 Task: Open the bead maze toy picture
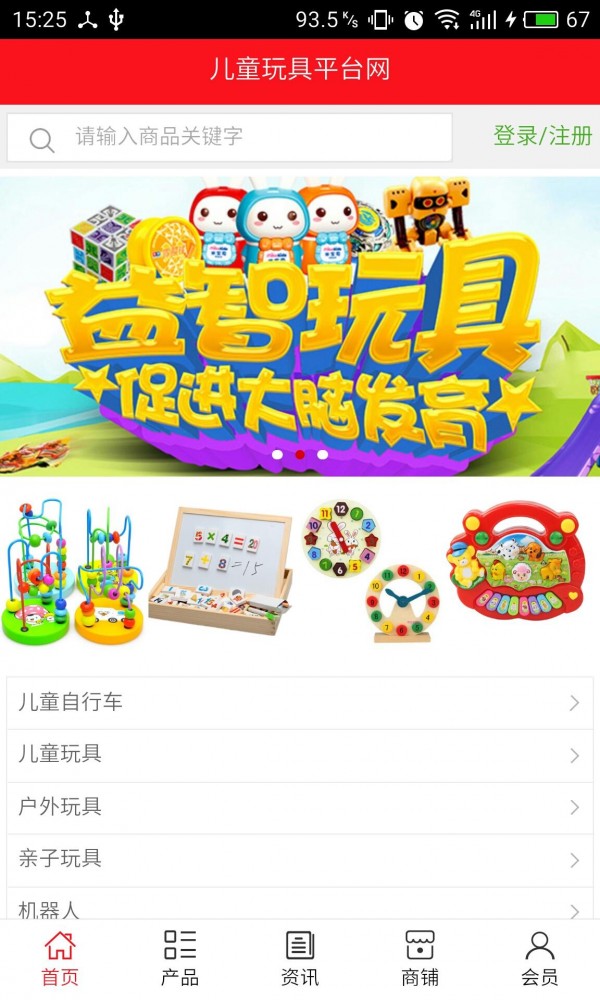[73, 571]
